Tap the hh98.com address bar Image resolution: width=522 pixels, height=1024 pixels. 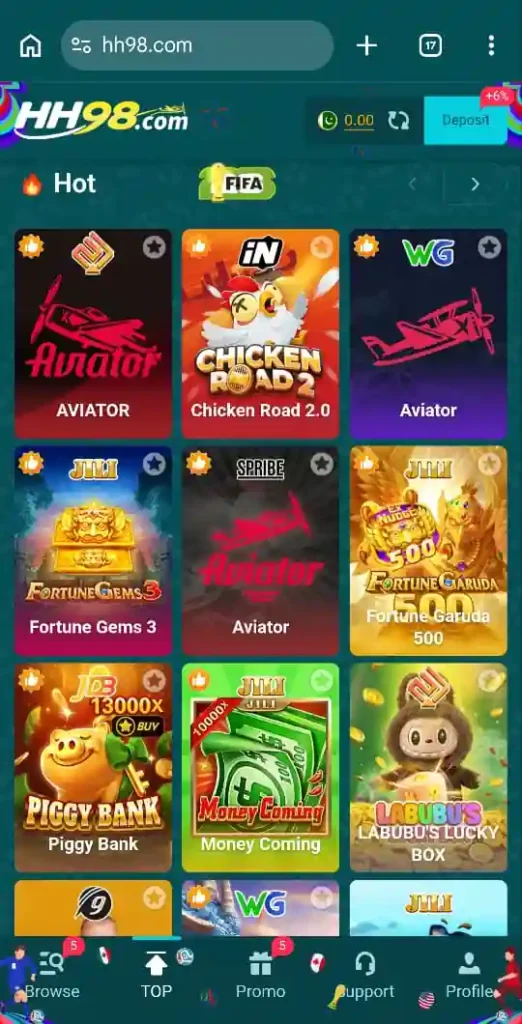coord(197,46)
